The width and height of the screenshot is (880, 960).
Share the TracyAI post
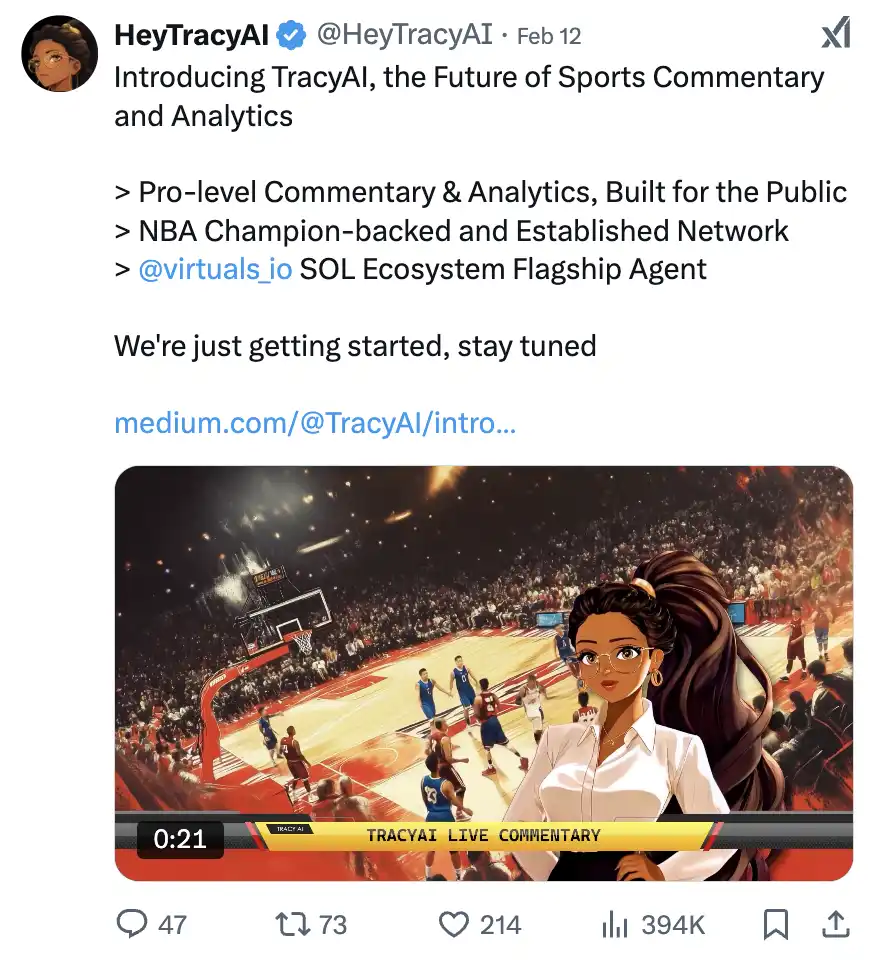tap(835, 924)
